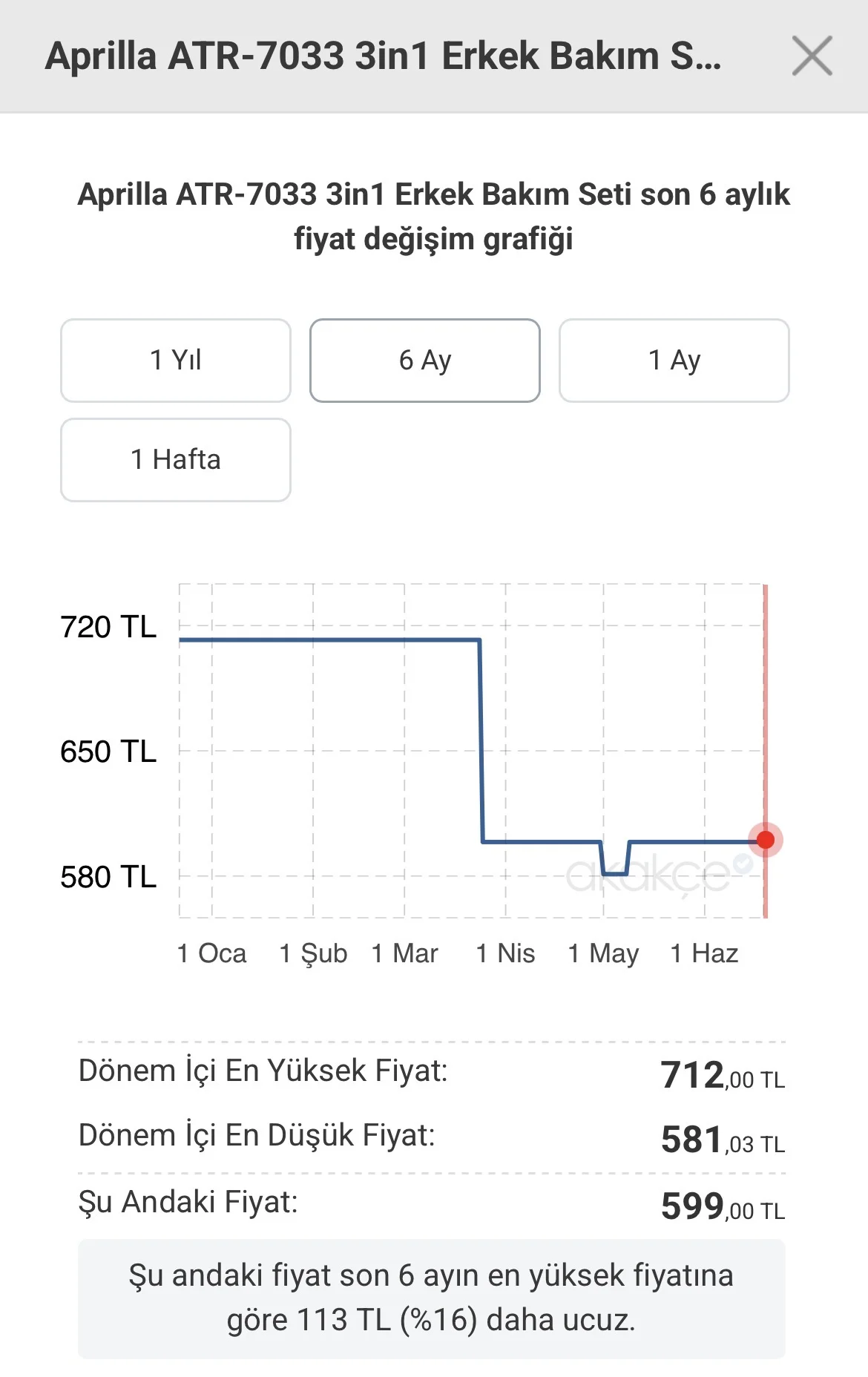
Task: Close the price history dialog
Action: tap(812, 56)
